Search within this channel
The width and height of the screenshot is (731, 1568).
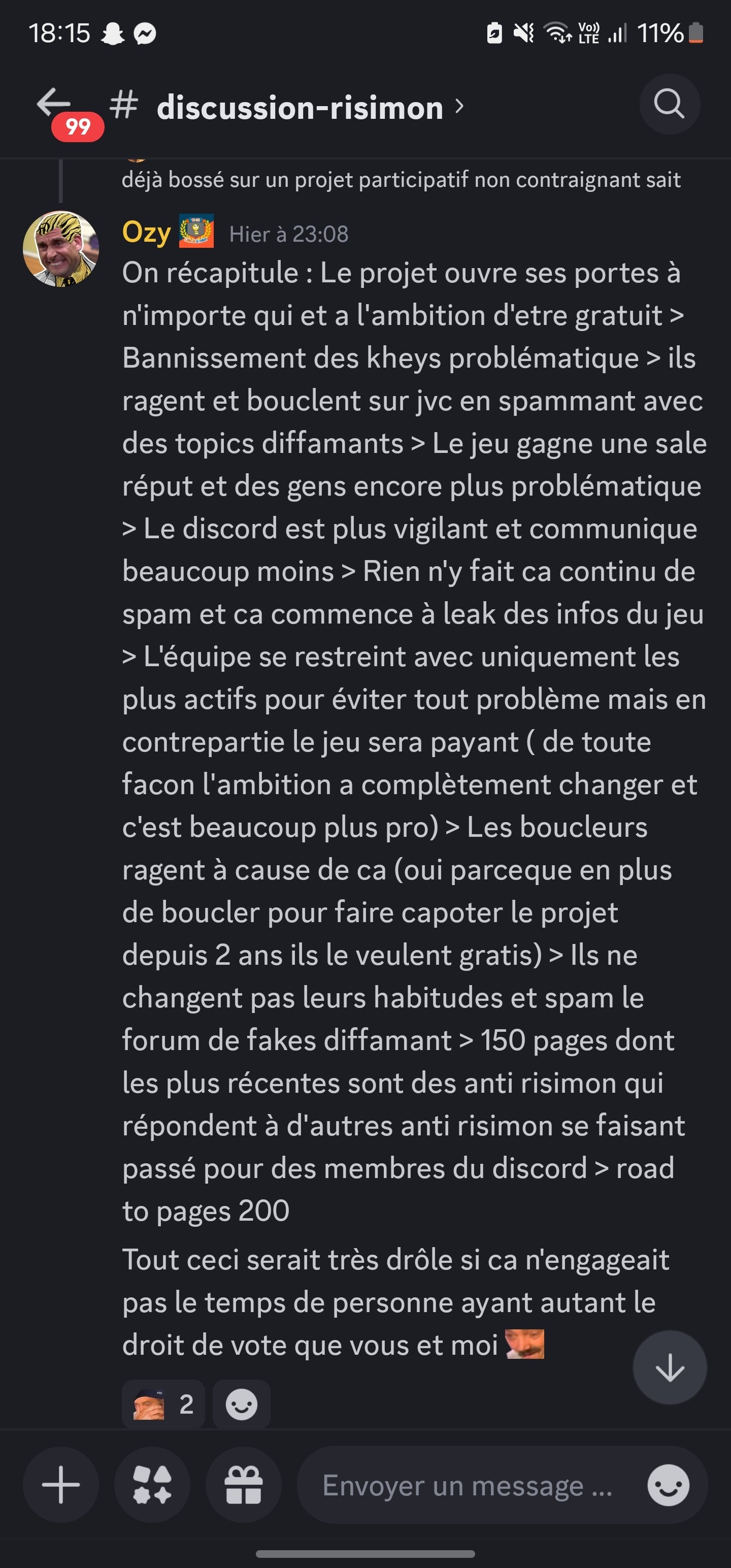click(x=669, y=104)
